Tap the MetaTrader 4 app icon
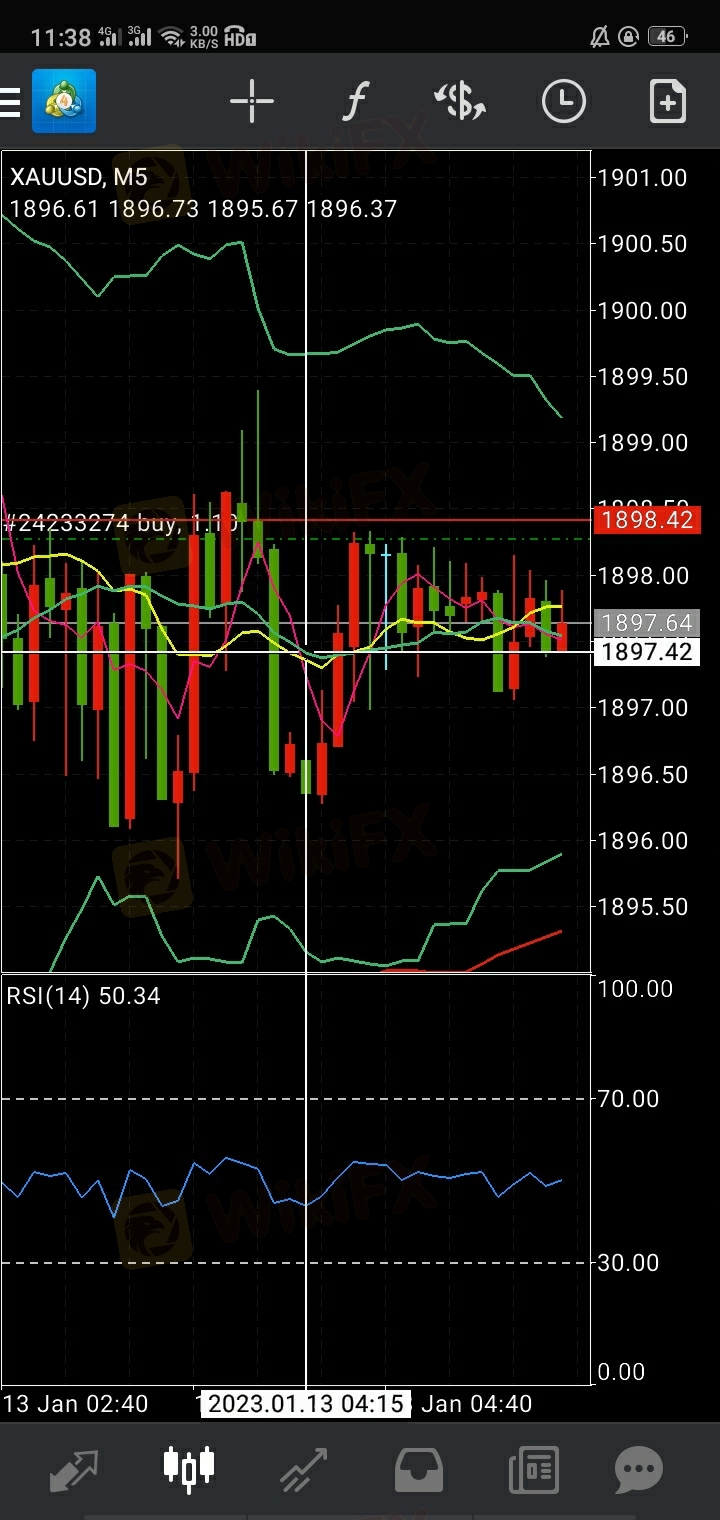The width and height of the screenshot is (720, 1520). (64, 101)
